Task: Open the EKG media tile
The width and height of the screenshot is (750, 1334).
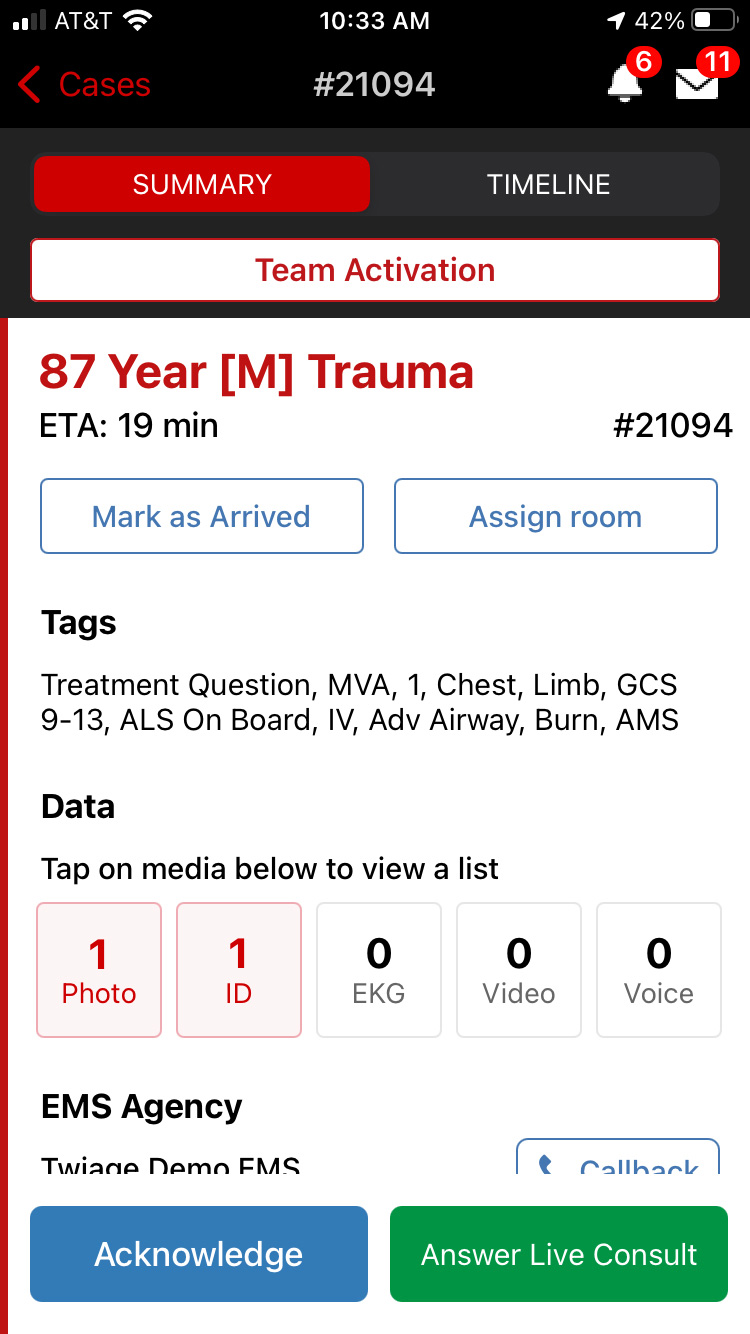Action: [379, 970]
